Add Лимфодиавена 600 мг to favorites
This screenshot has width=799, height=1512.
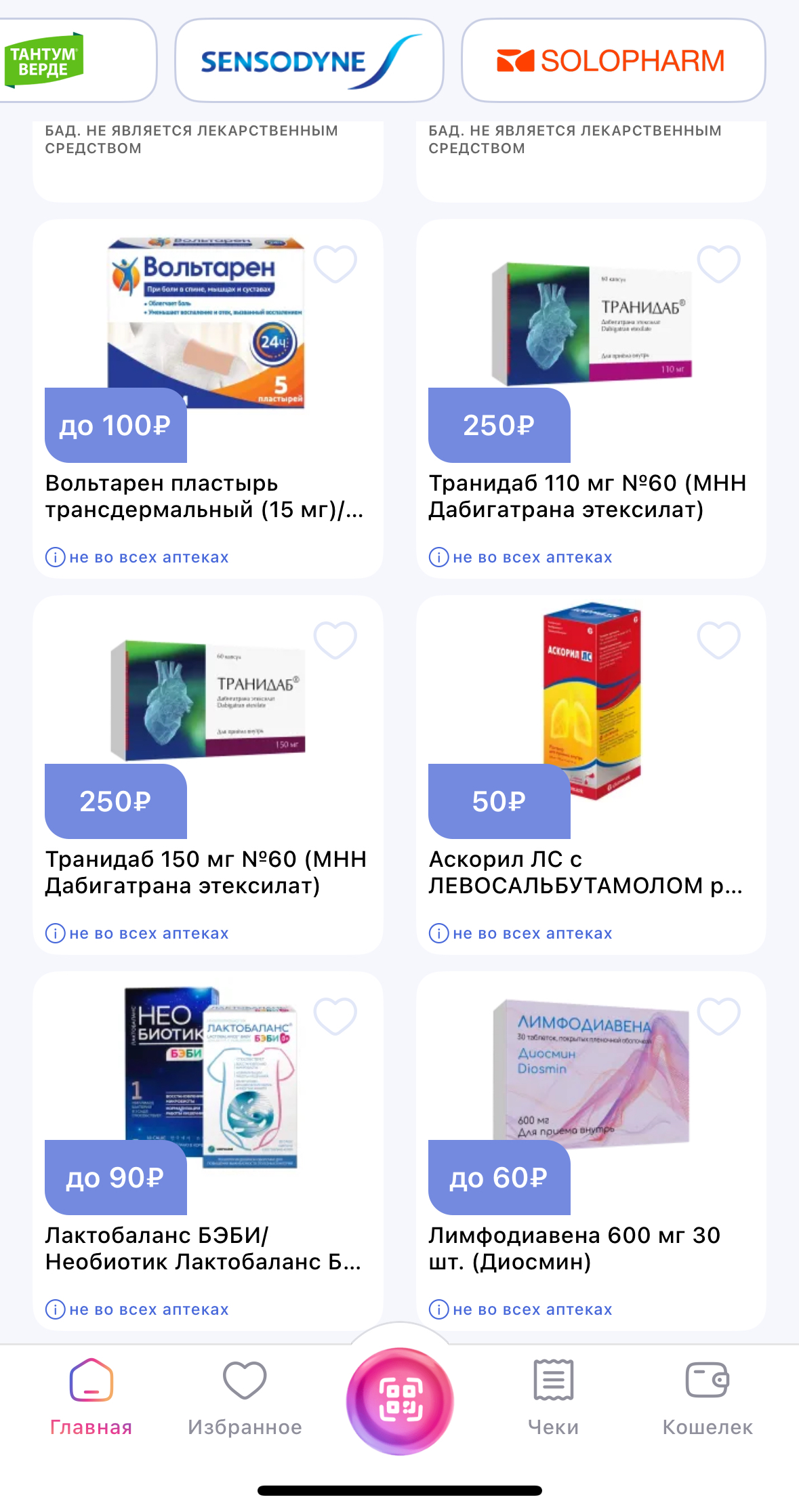point(719,1016)
